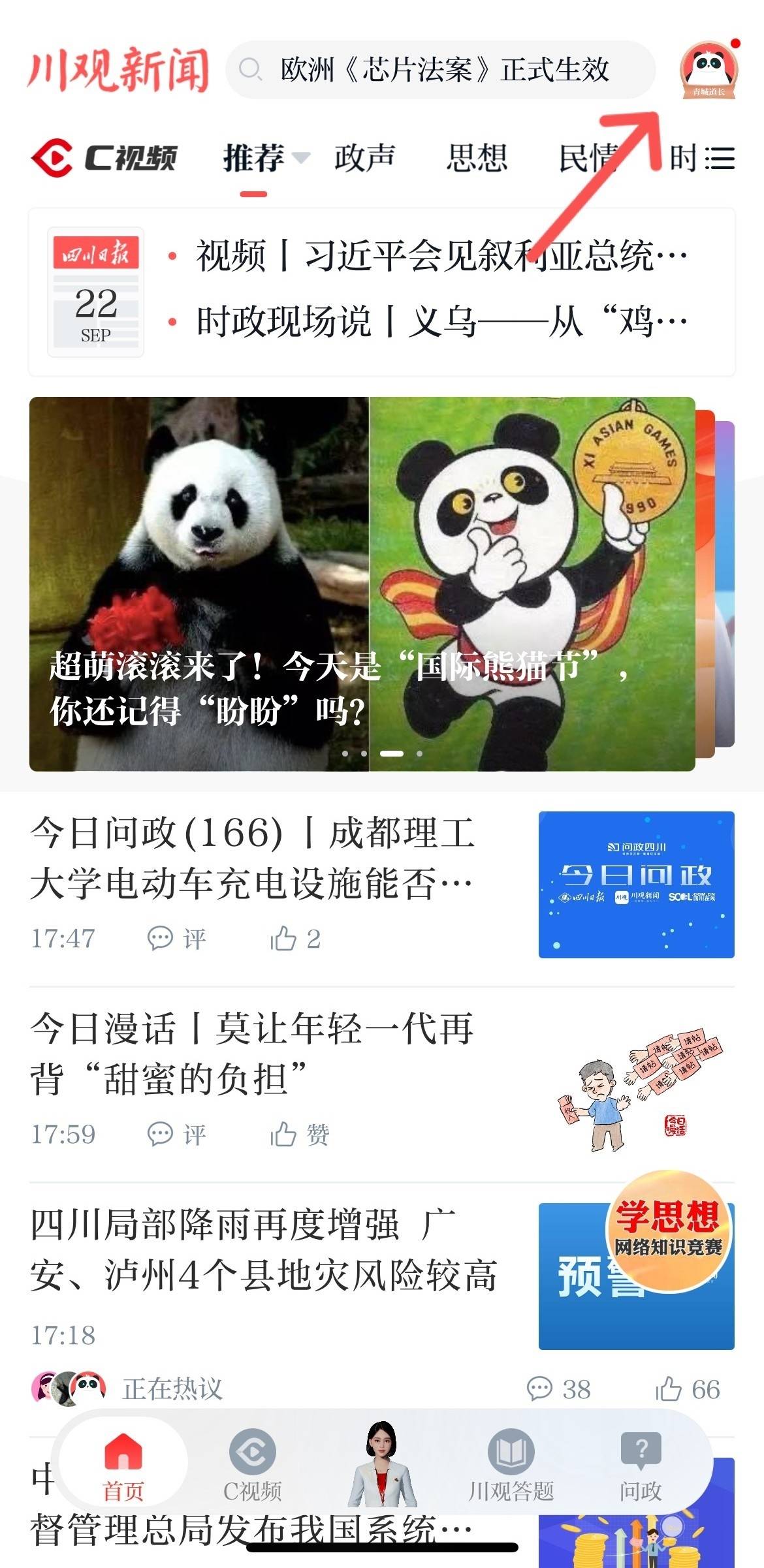
Task: Open headline 时政现场说 义乌
Action: click(441, 321)
